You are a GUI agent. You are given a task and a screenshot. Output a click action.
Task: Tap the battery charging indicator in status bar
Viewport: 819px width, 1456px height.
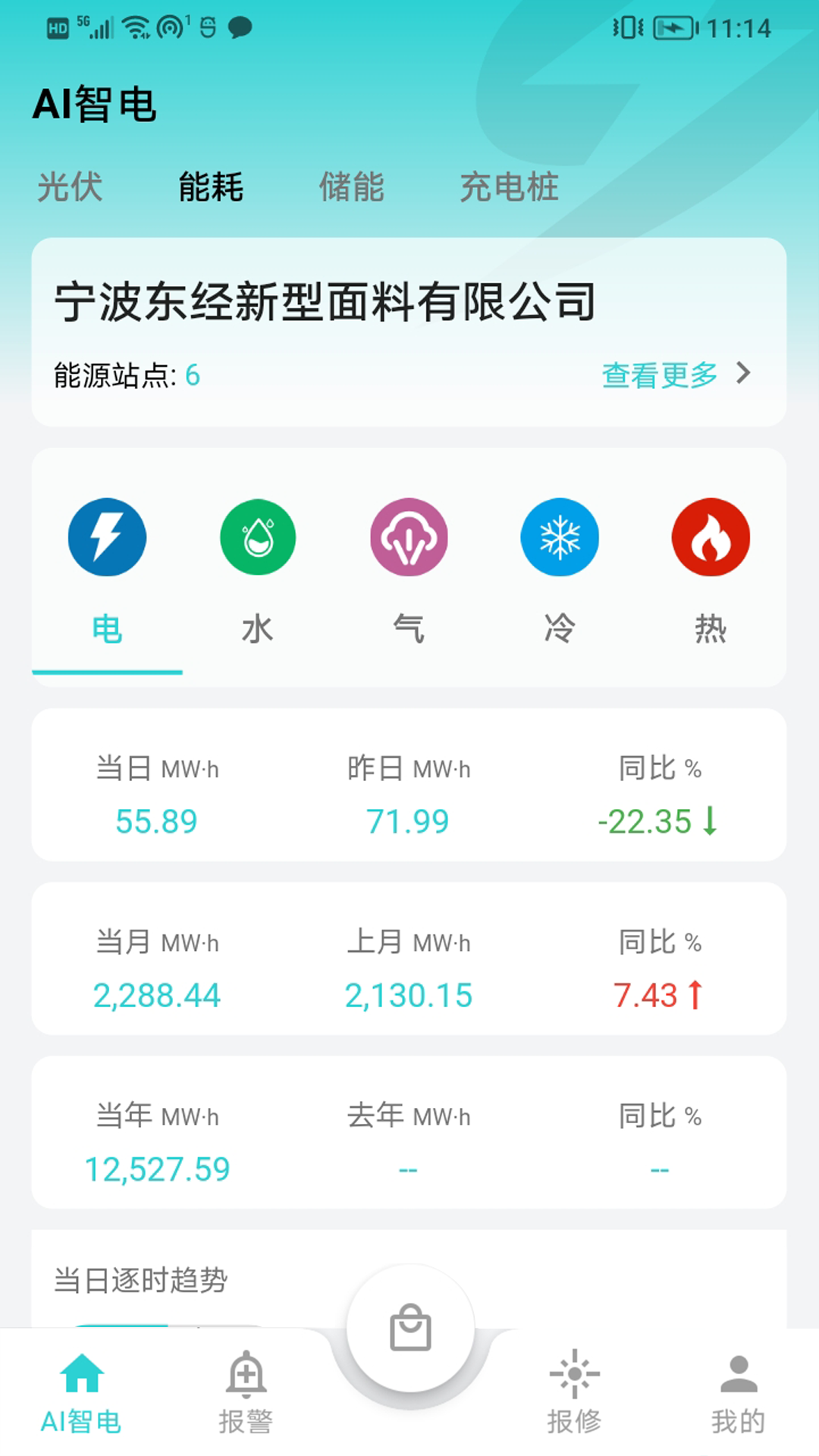click(673, 27)
